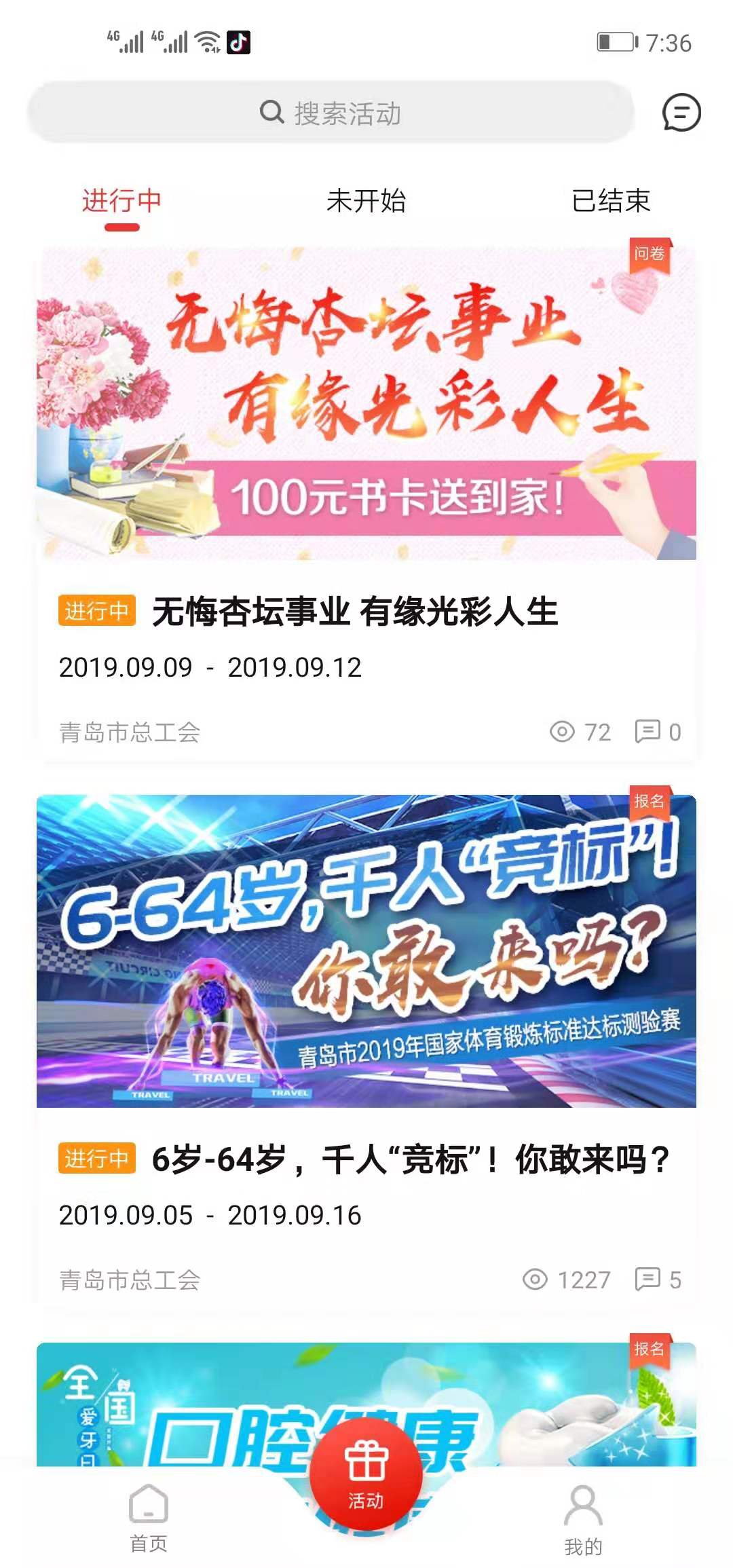Image resolution: width=733 pixels, height=1568 pixels.
Task: Open the messages chat-bubble icon
Action: point(681,113)
